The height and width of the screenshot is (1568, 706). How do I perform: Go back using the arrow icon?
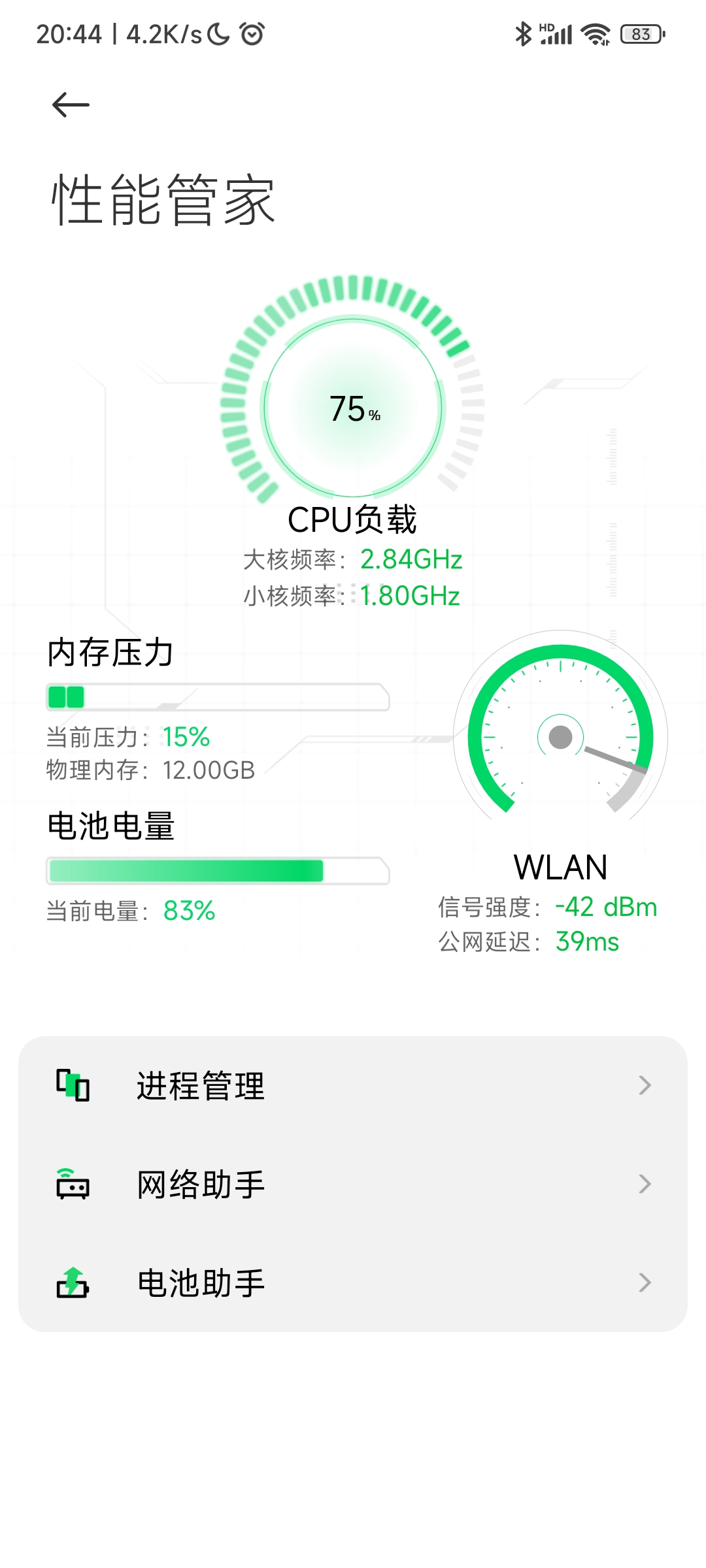[x=71, y=105]
